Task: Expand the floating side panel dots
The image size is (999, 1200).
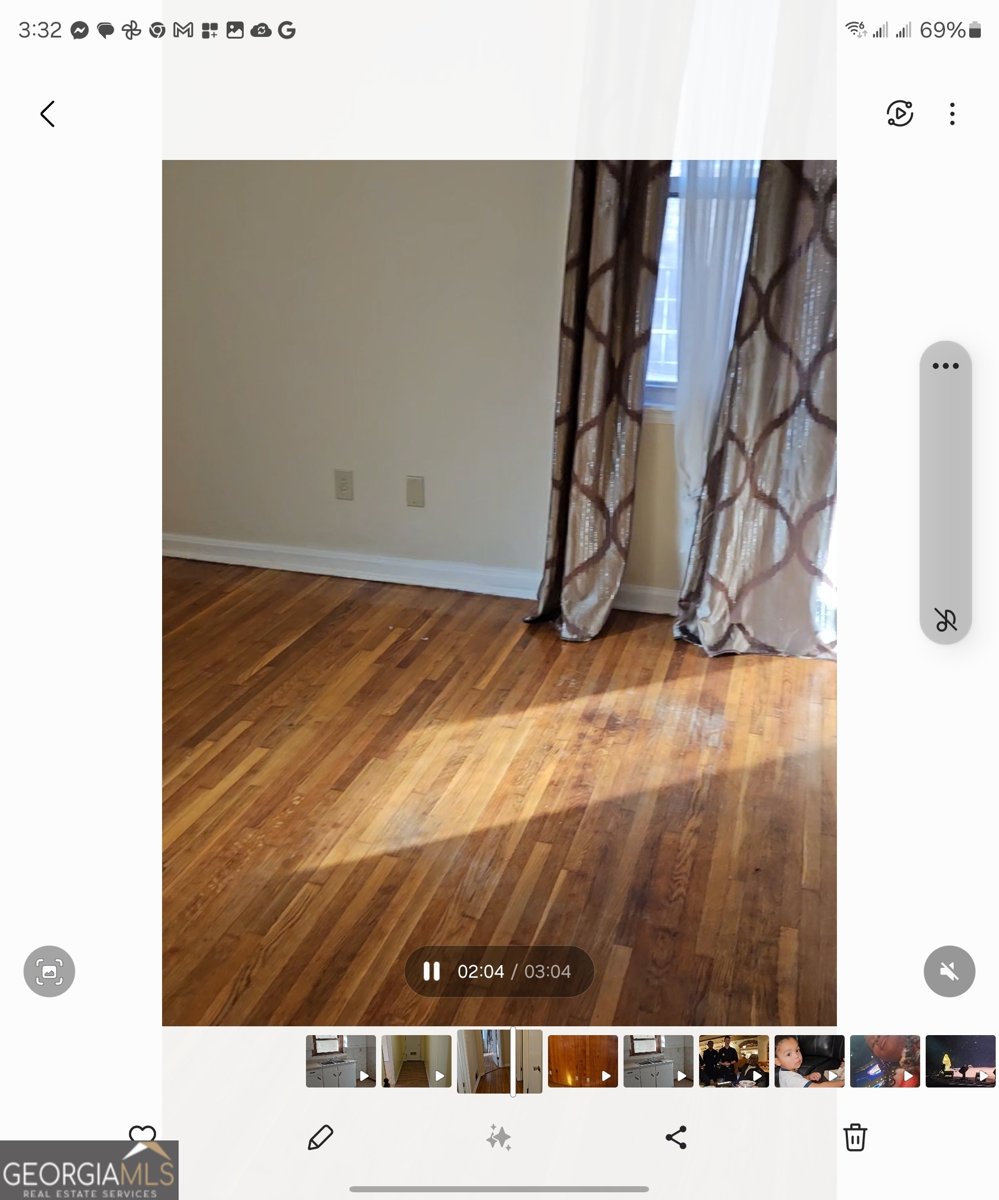Action: click(x=945, y=366)
